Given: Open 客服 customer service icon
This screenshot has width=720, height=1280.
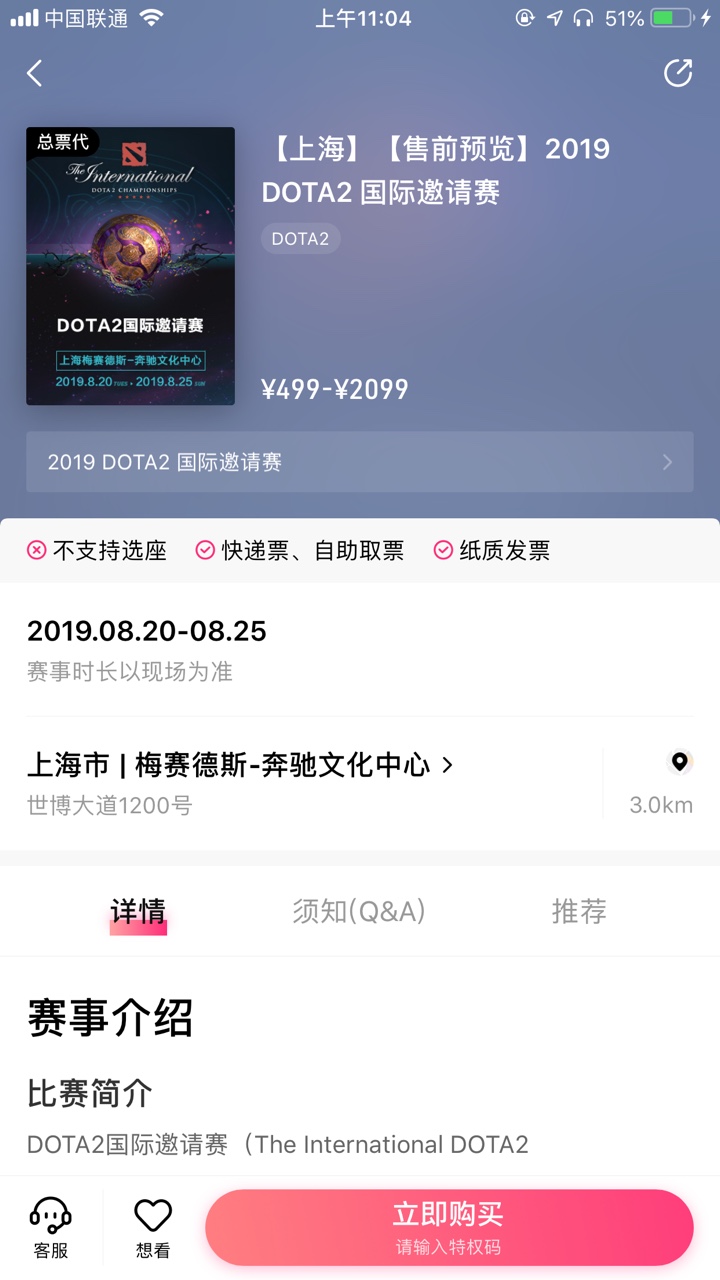Looking at the screenshot, I should pyautogui.click(x=48, y=1222).
